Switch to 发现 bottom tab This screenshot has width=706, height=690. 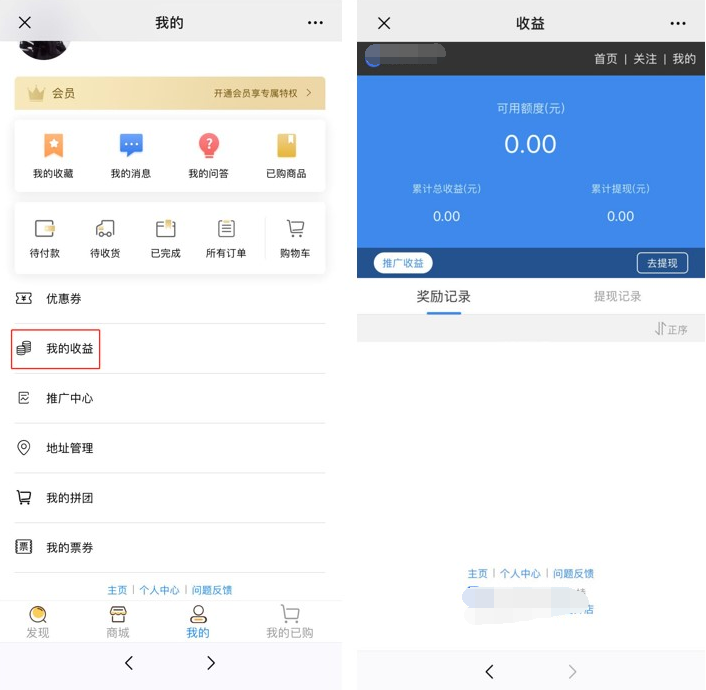38,621
